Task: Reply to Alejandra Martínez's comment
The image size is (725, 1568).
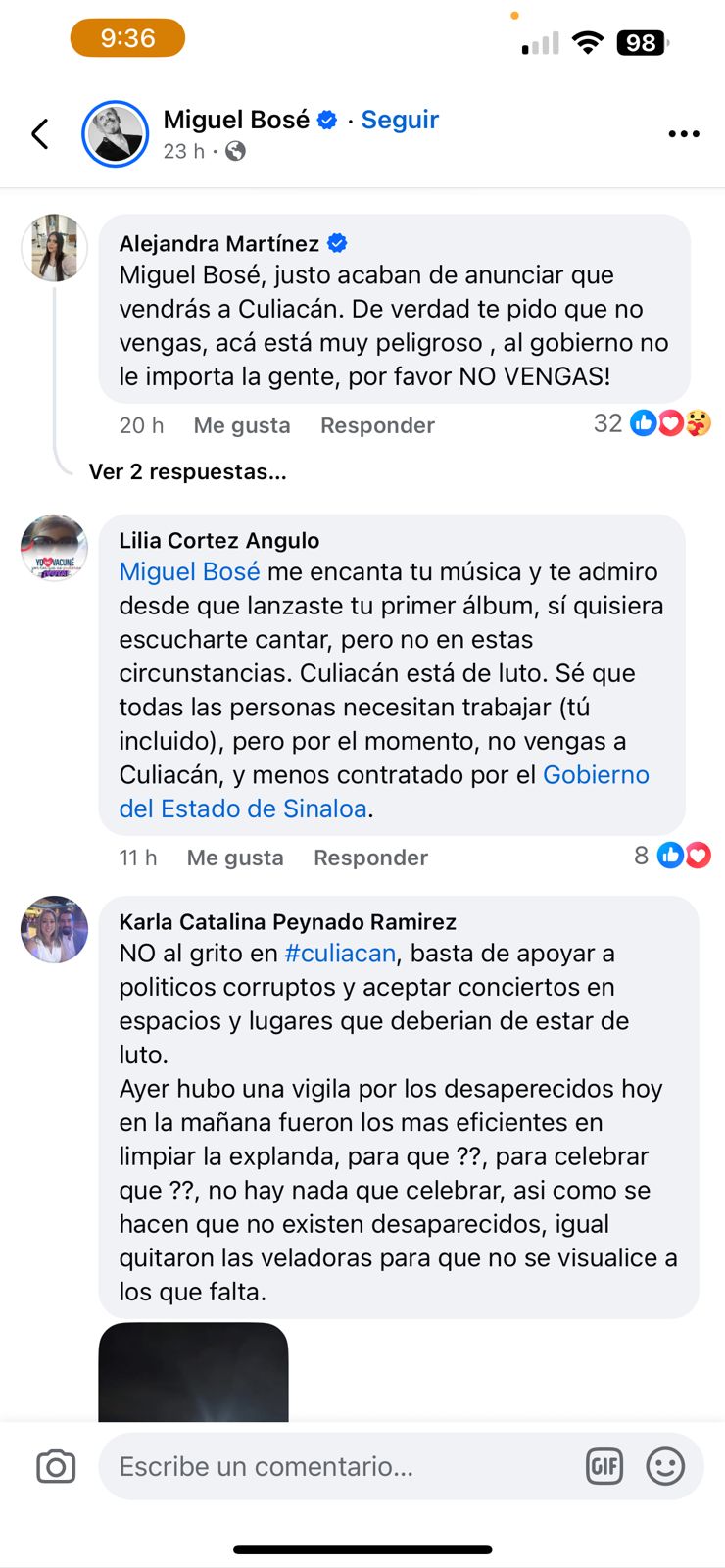Action: [x=377, y=425]
